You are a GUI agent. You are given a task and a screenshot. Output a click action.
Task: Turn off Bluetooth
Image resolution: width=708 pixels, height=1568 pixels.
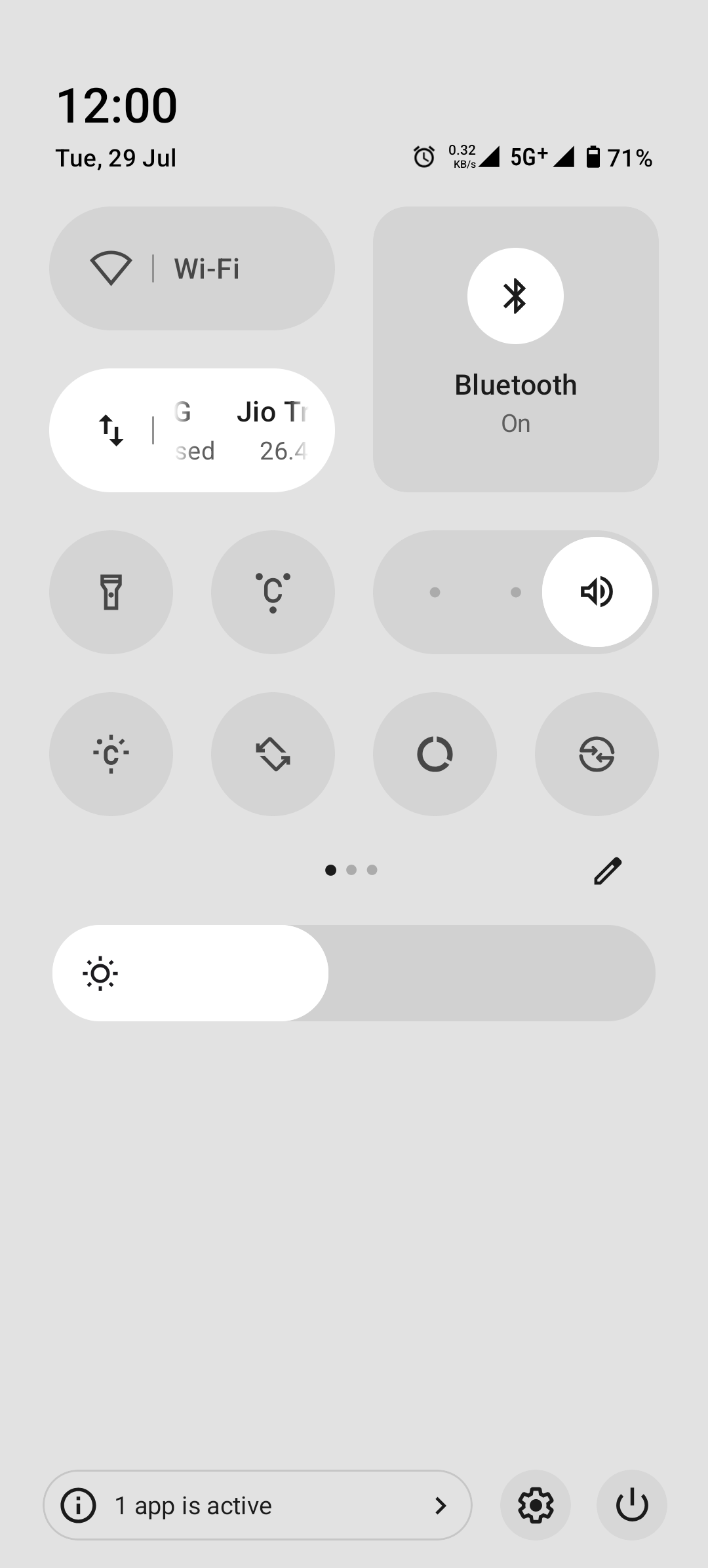point(515,296)
